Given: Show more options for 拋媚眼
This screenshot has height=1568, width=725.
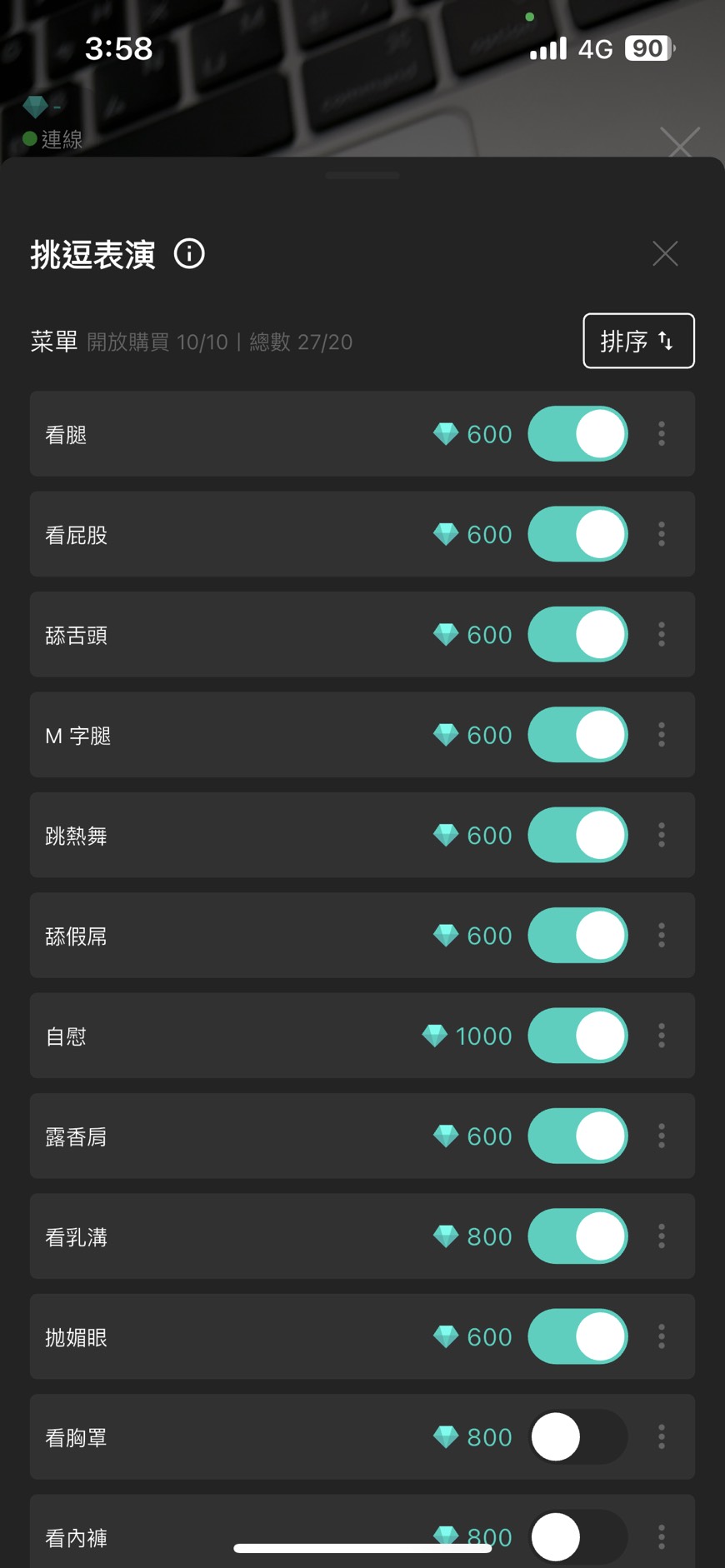Looking at the screenshot, I should click(662, 1336).
